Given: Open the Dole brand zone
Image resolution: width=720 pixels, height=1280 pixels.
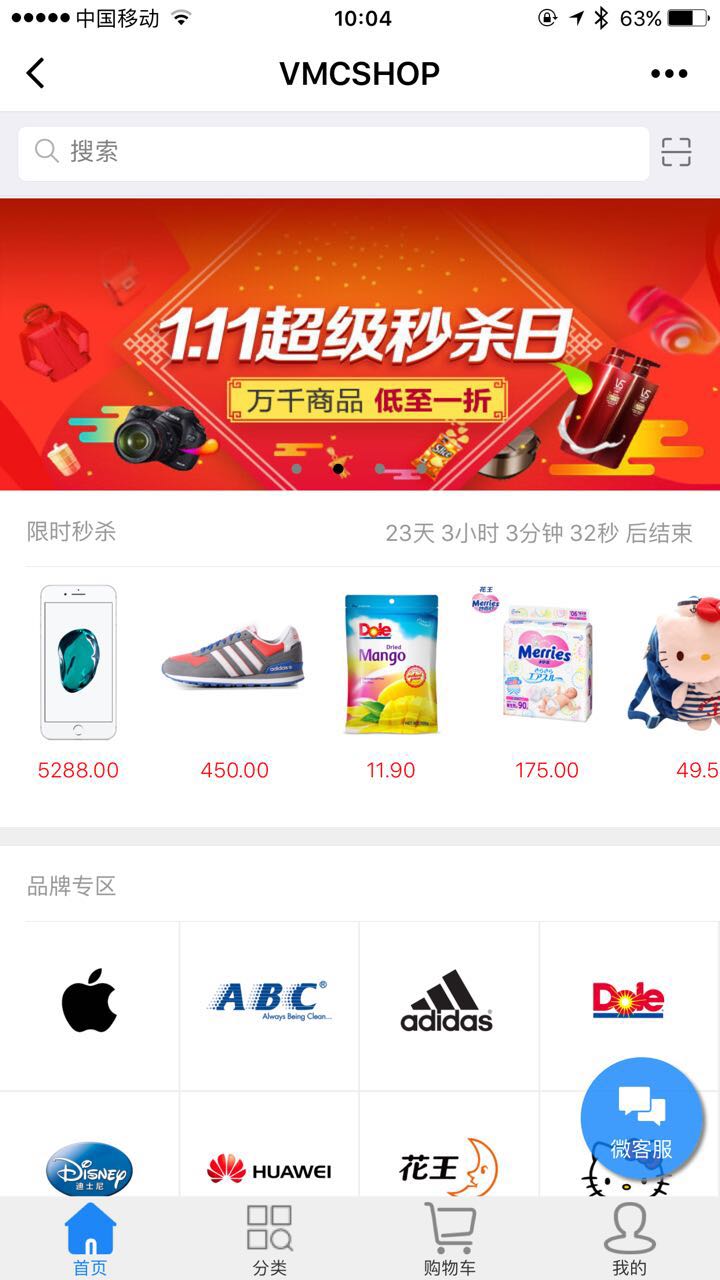Looking at the screenshot, I should tap(628, 1002).
